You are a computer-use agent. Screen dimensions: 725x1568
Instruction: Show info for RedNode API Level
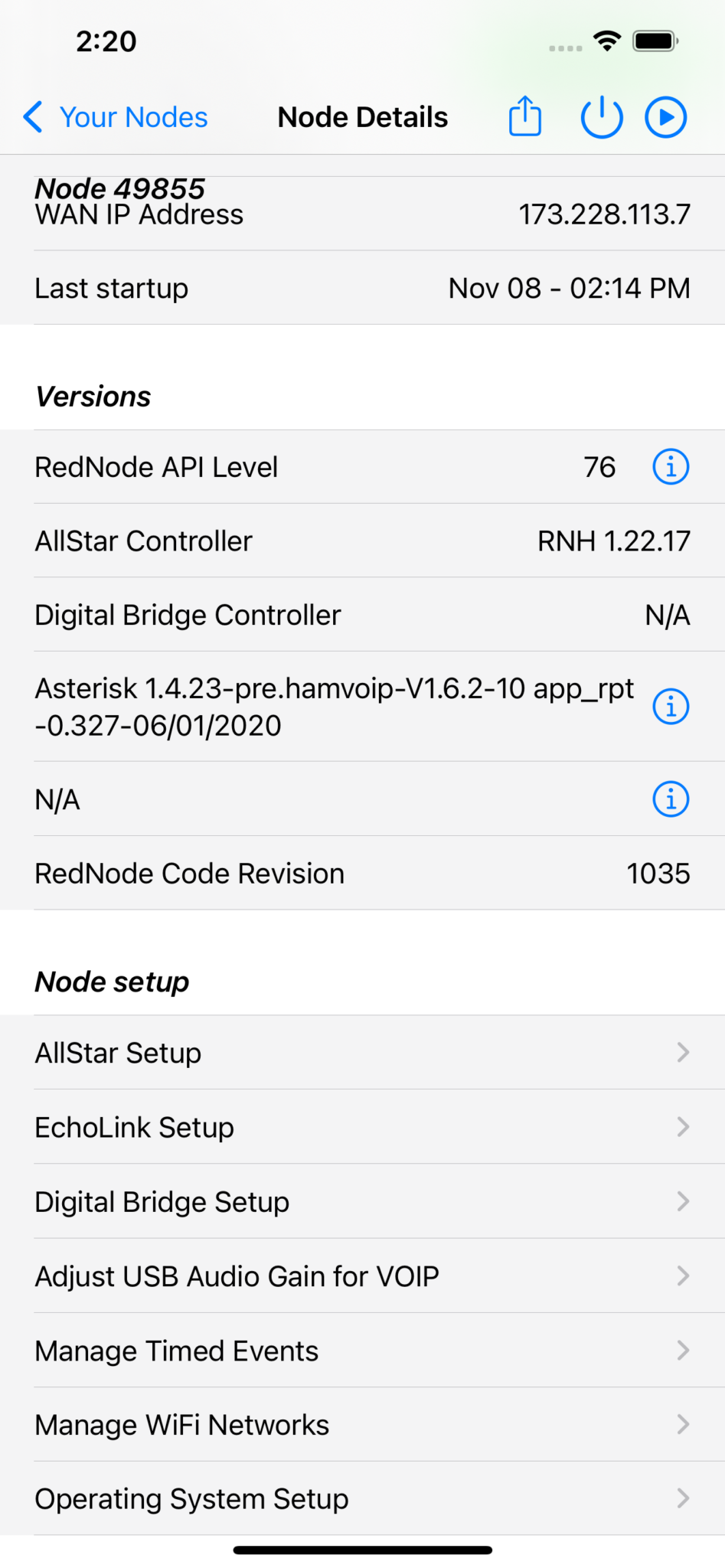671,467
